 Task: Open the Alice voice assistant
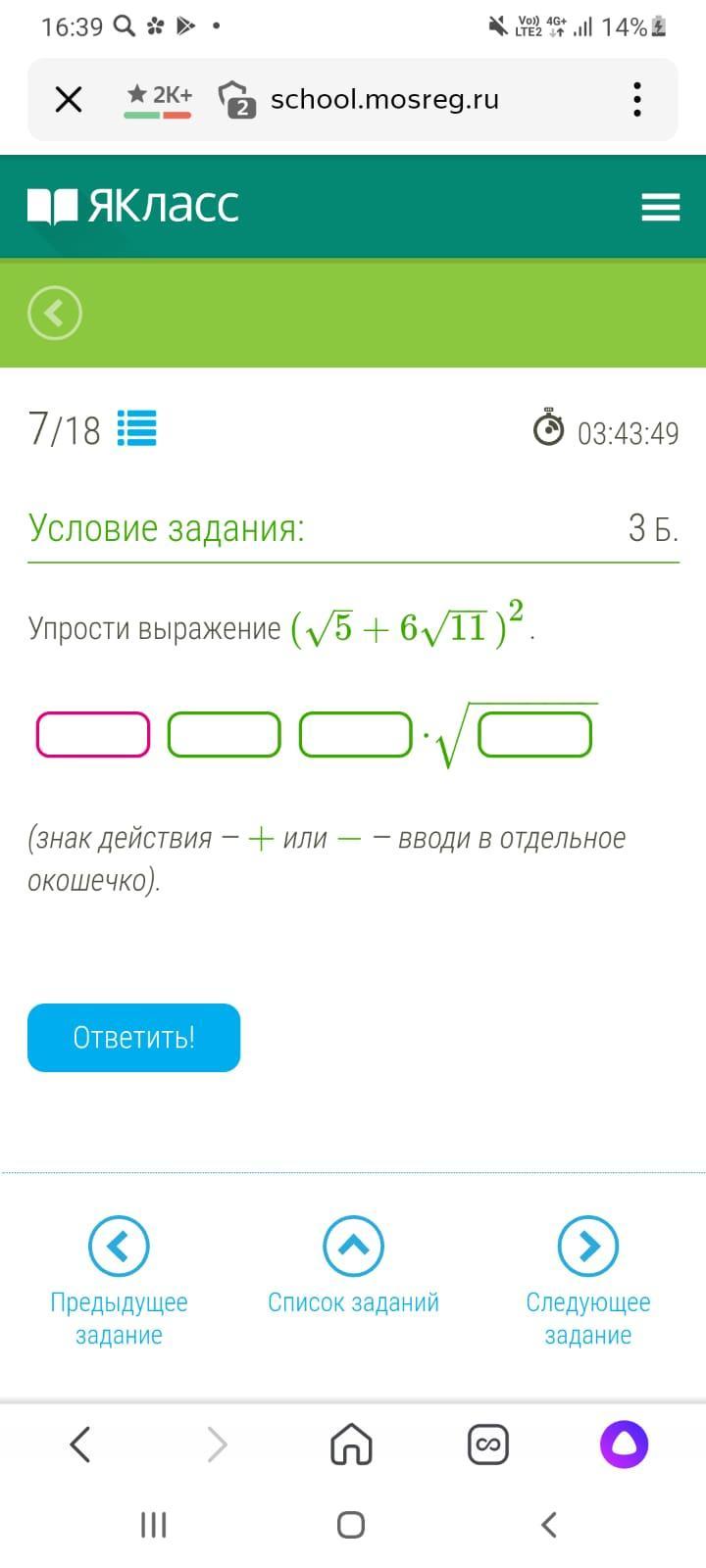point(625,1444)
